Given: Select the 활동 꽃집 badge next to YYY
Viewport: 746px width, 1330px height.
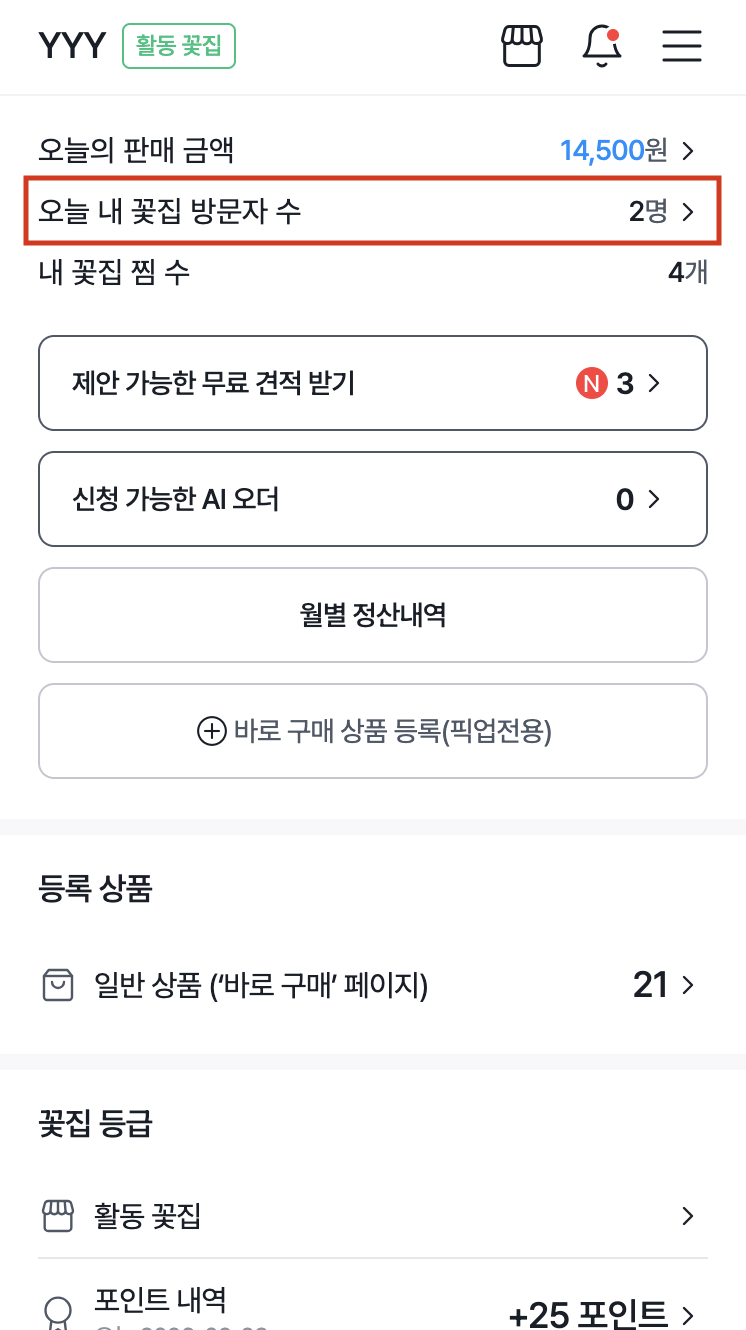Looking at the screenshot, I should (x=178, y=45).
